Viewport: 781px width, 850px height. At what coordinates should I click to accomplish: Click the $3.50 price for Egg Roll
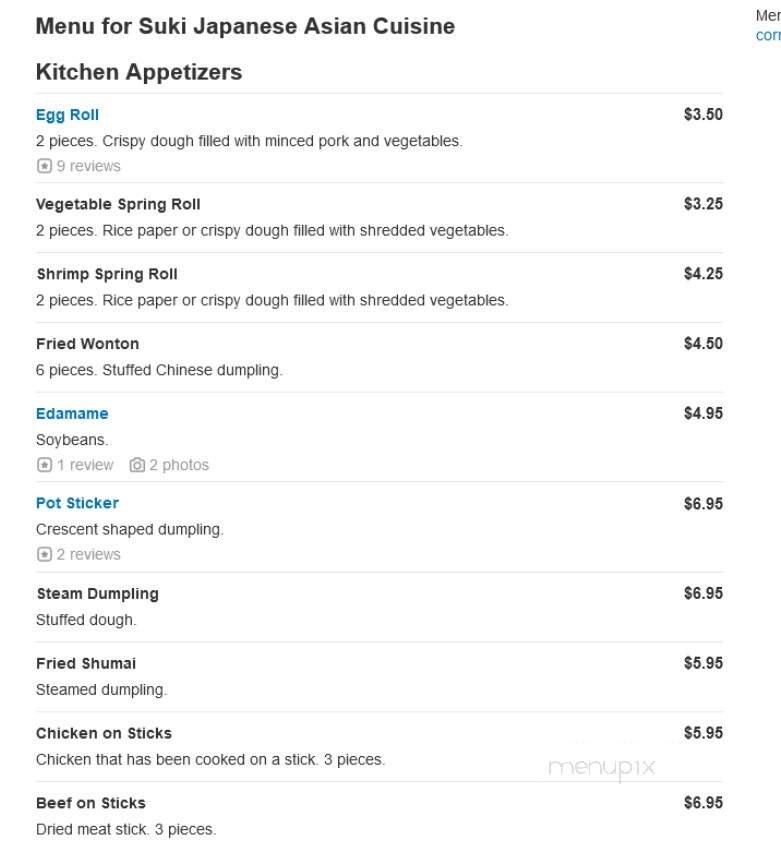click(703, 114)
